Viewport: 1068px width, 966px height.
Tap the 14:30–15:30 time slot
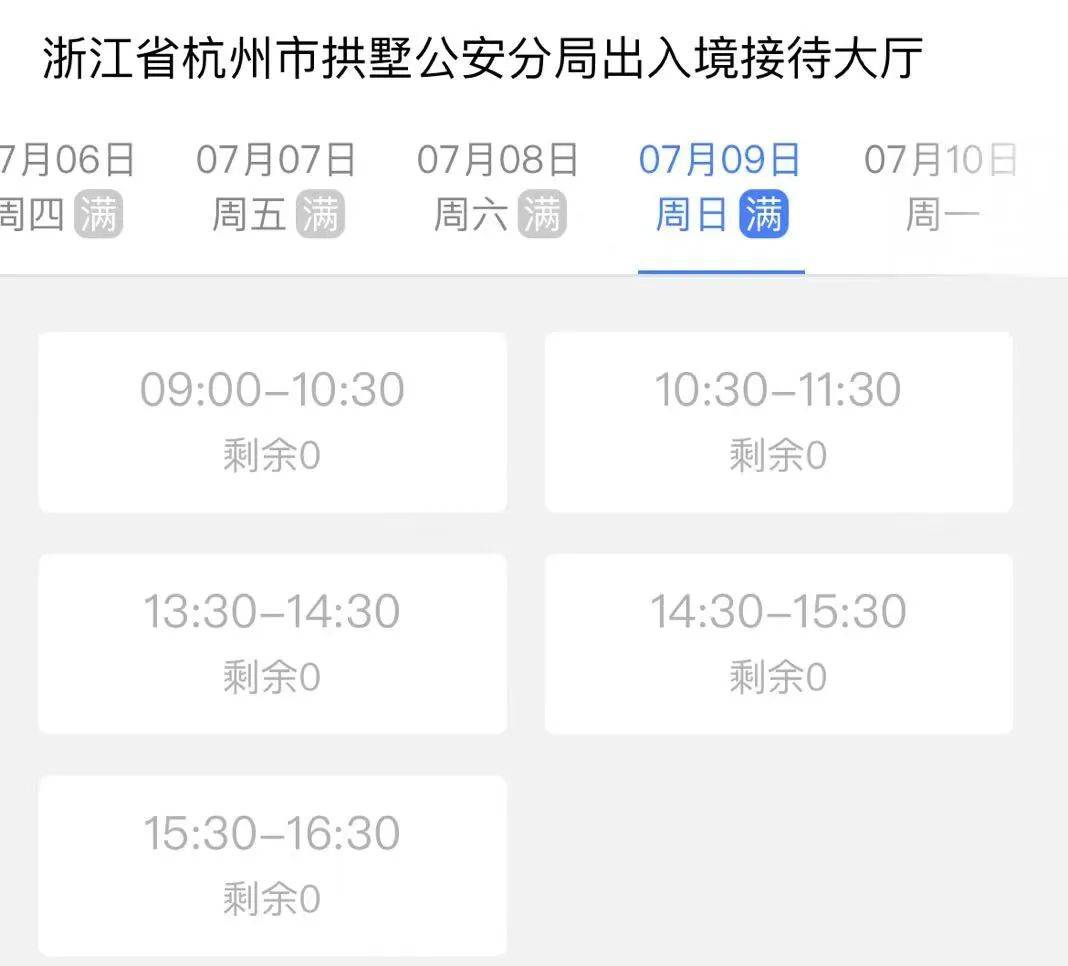[778, 643]
